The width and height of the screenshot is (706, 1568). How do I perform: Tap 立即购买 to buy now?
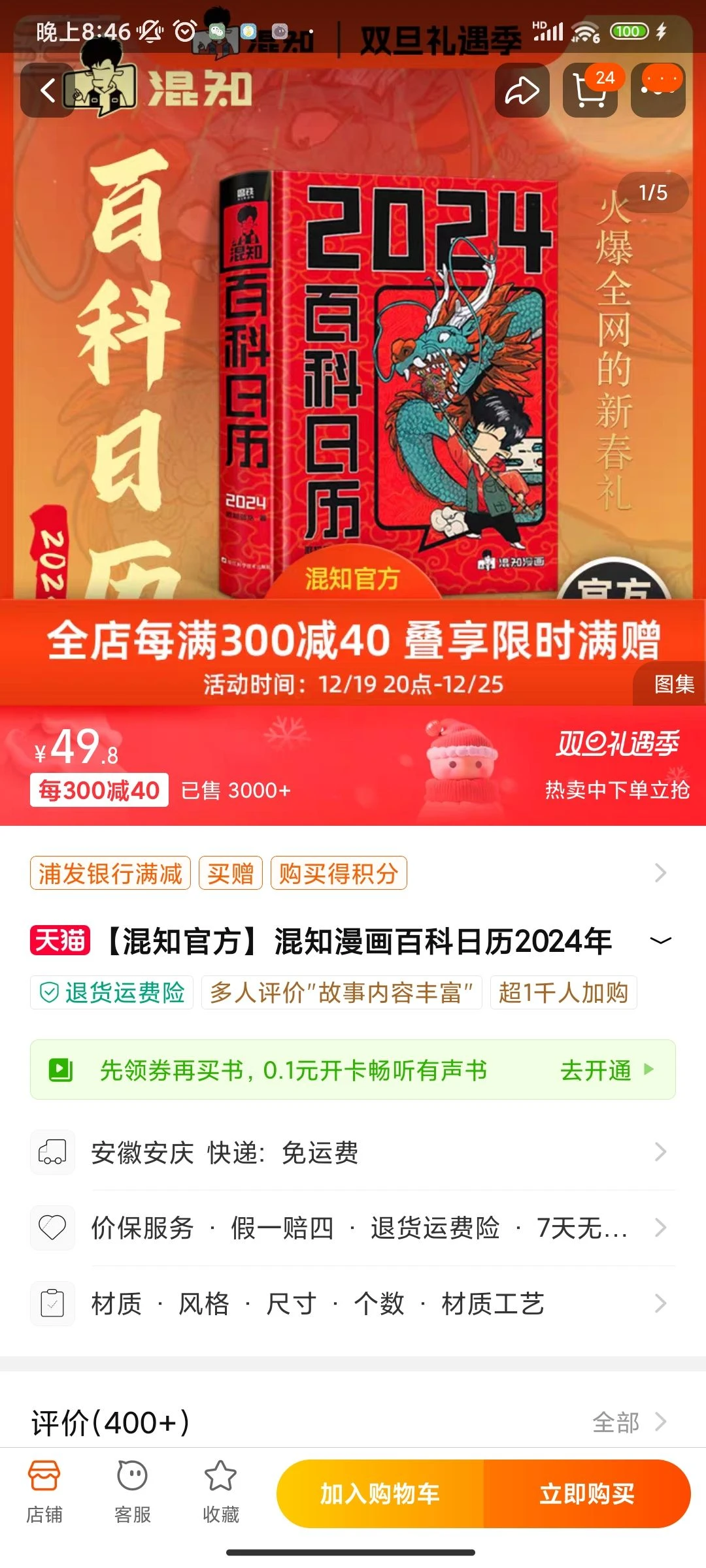tap(586, 1494)
